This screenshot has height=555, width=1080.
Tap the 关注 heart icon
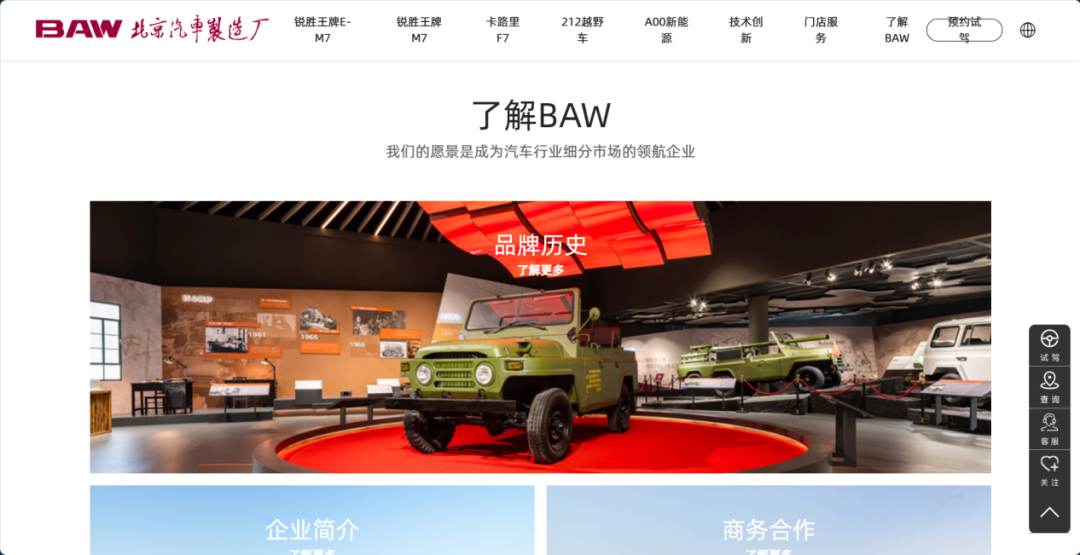[x=1050, y=471]
